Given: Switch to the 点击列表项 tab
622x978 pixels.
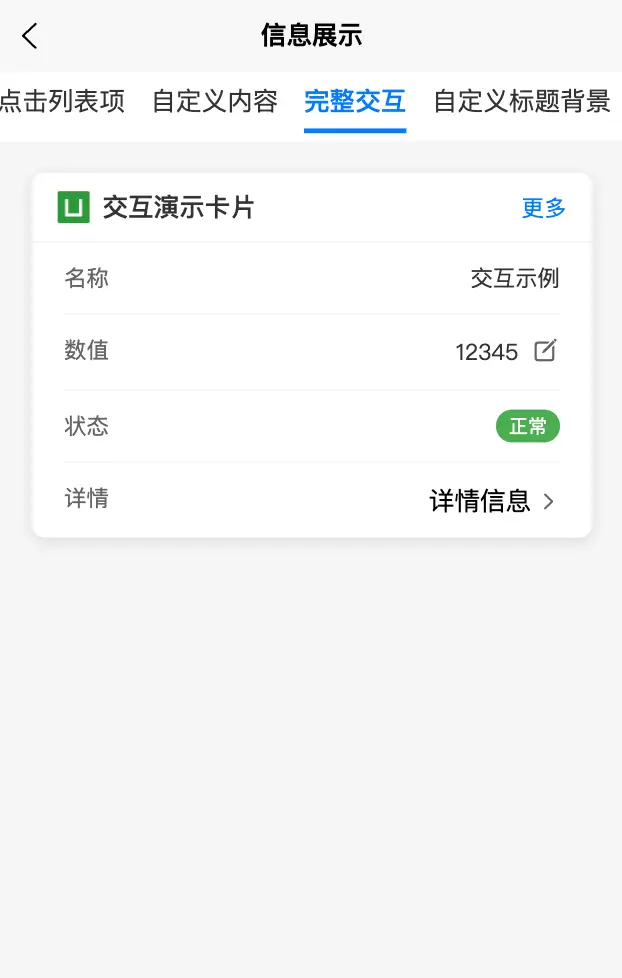Looking at the screenshot, I should 62,101.
